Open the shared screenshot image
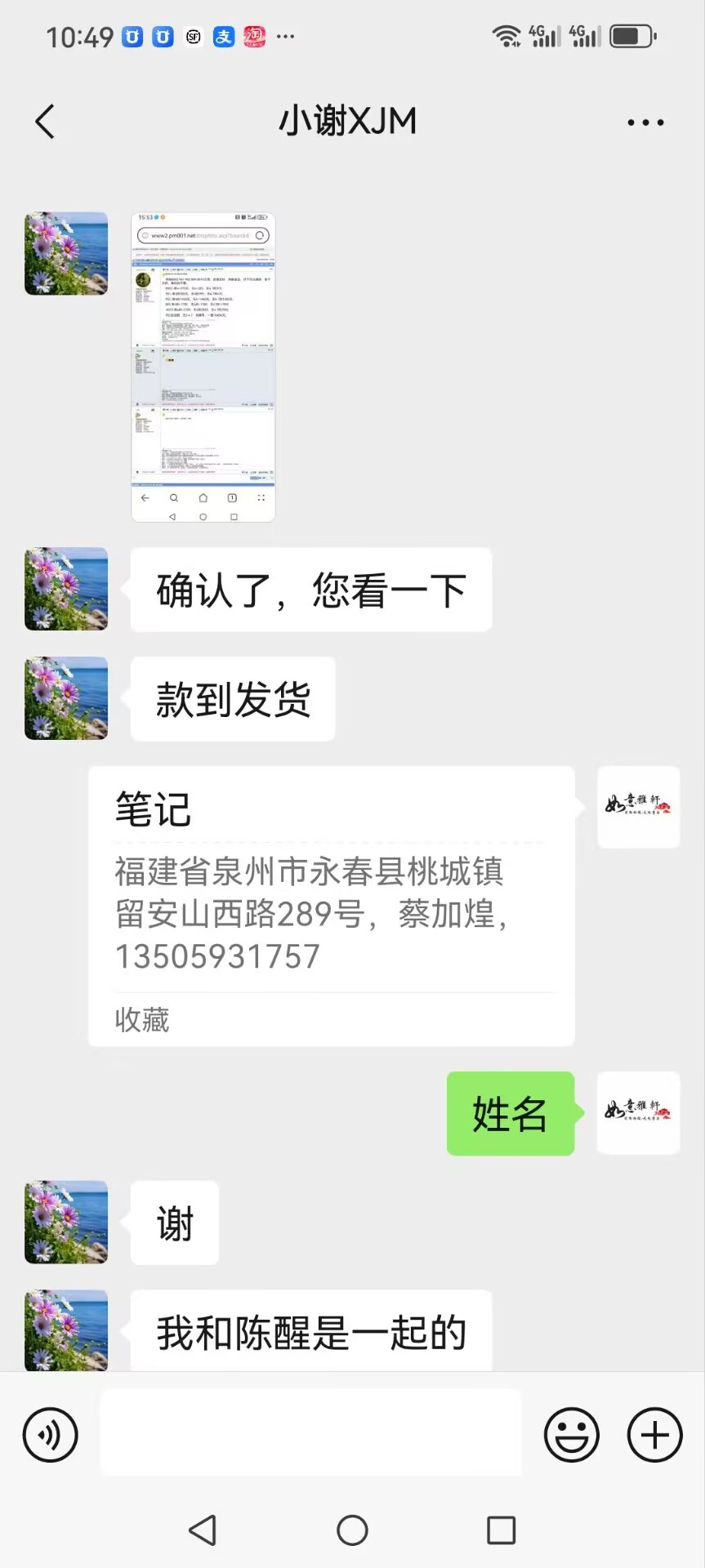Screen dimensions: 705x1568 pyautogui.click(x=203, y=367)
